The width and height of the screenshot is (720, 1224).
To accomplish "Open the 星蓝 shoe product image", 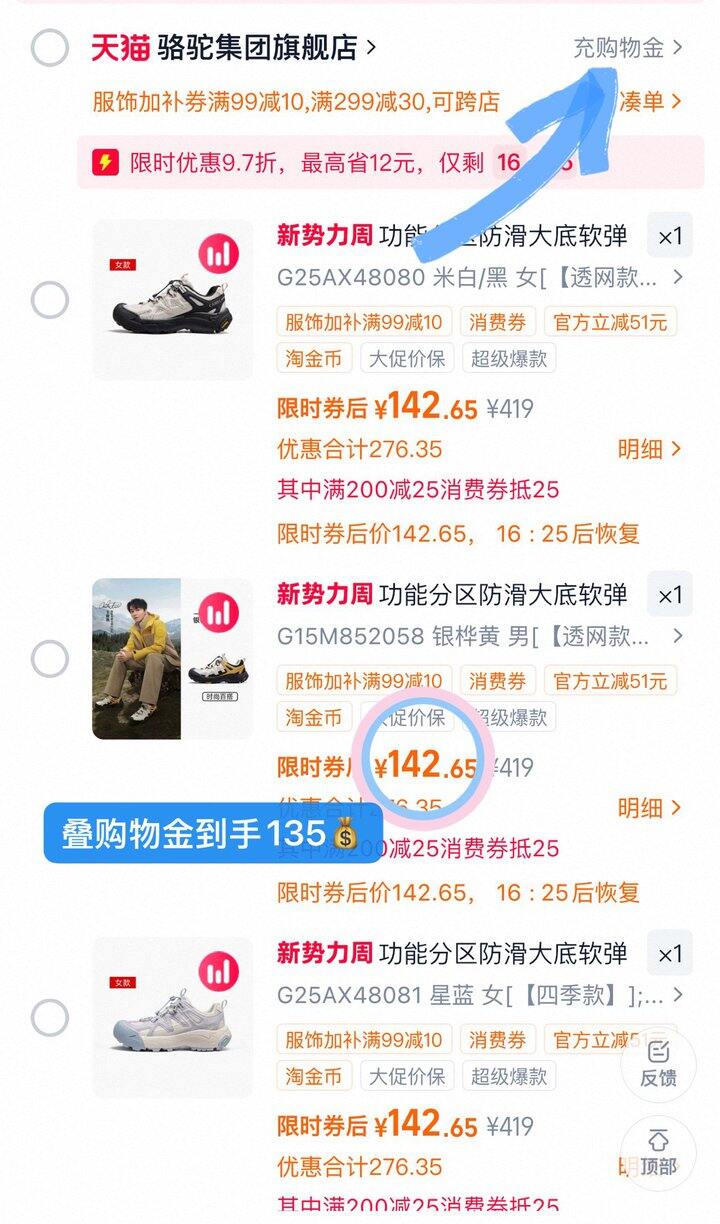I will (x=173, y=1018).
